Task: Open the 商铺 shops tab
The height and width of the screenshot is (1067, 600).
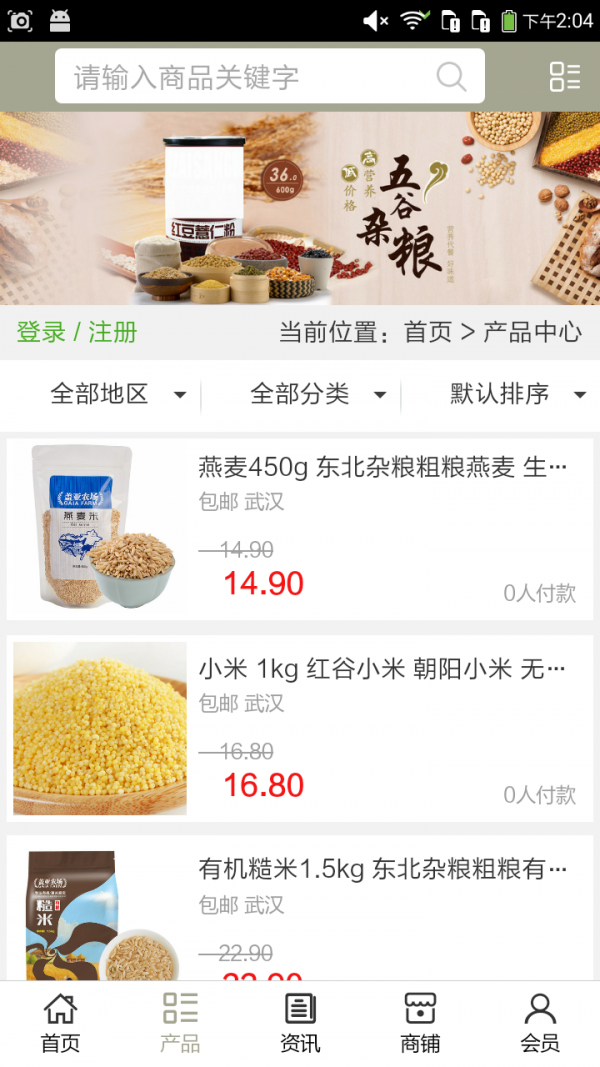Action: [420, 1023]
